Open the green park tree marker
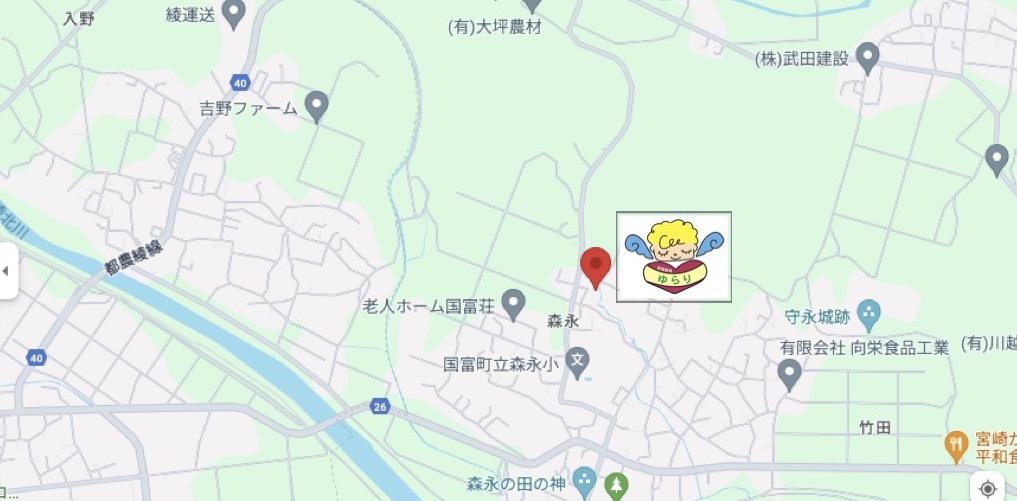The image size is (1017, 501). [x=617, y=486]
